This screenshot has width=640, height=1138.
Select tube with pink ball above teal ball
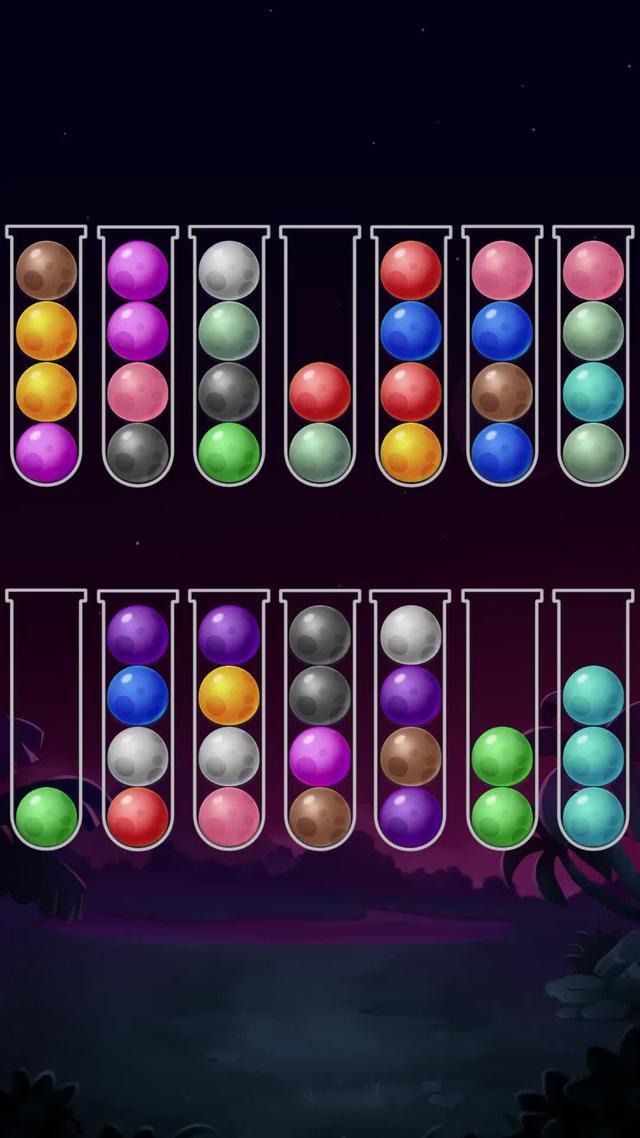[x=593, y=360]
